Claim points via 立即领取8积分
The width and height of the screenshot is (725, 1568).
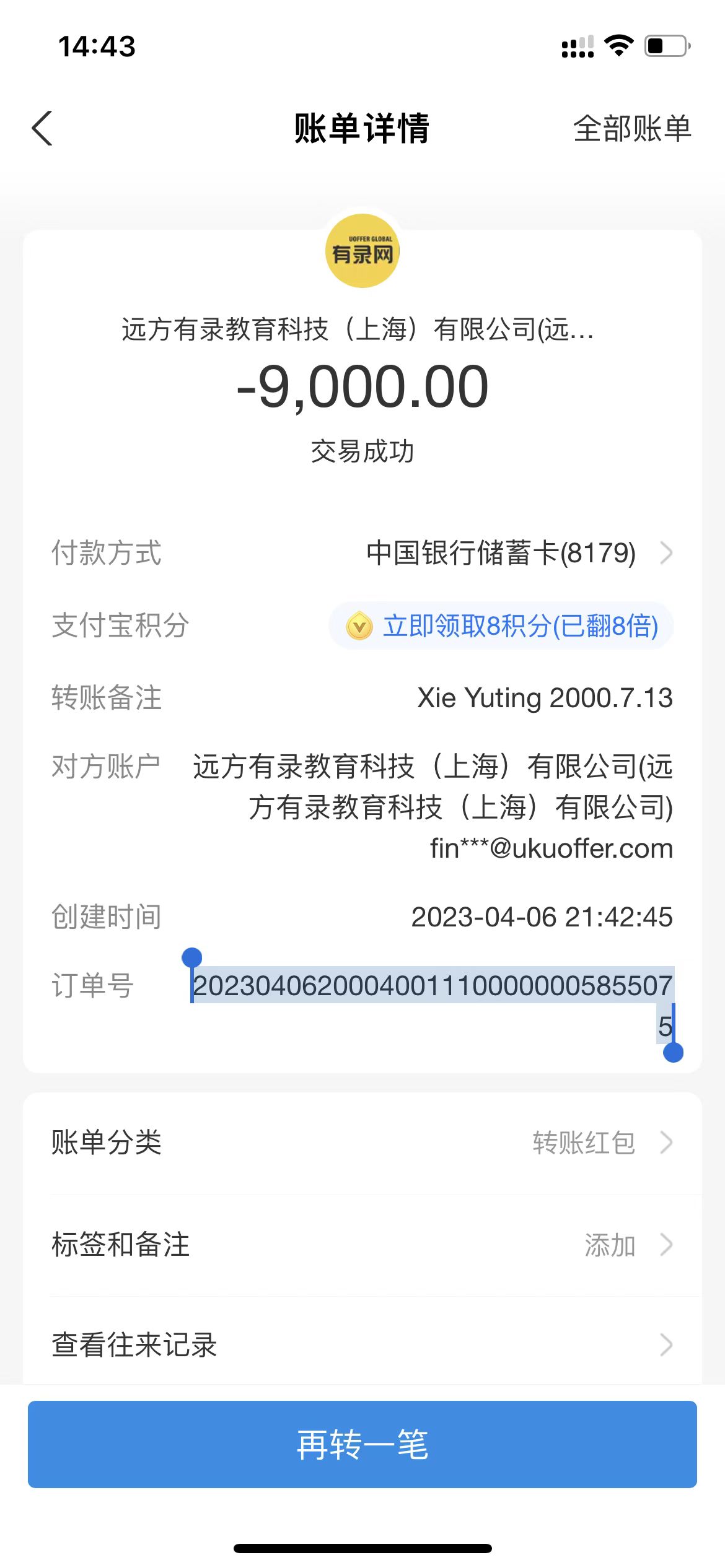coord(502,626)
